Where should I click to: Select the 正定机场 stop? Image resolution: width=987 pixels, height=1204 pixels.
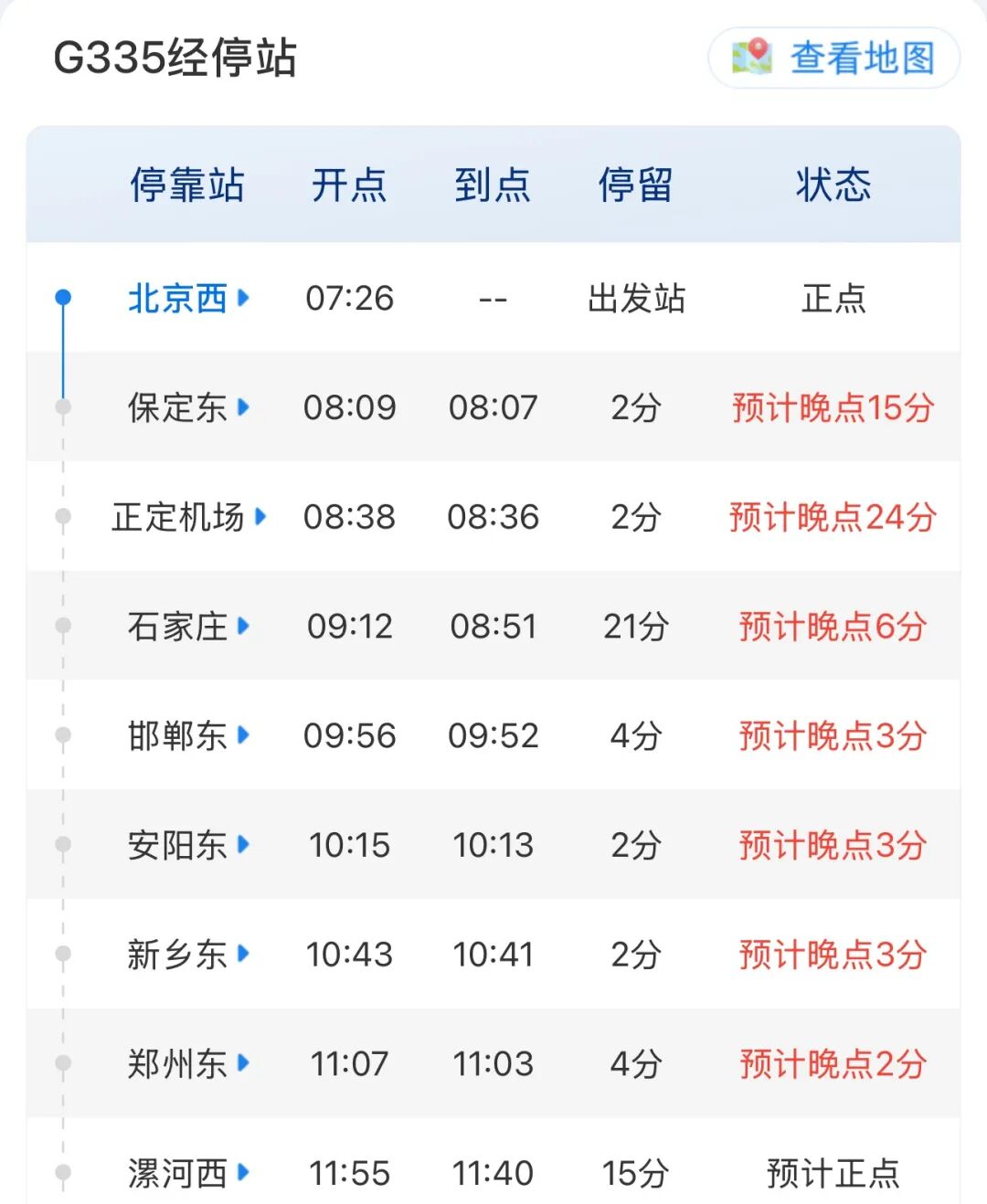click(x=188, y=517)
